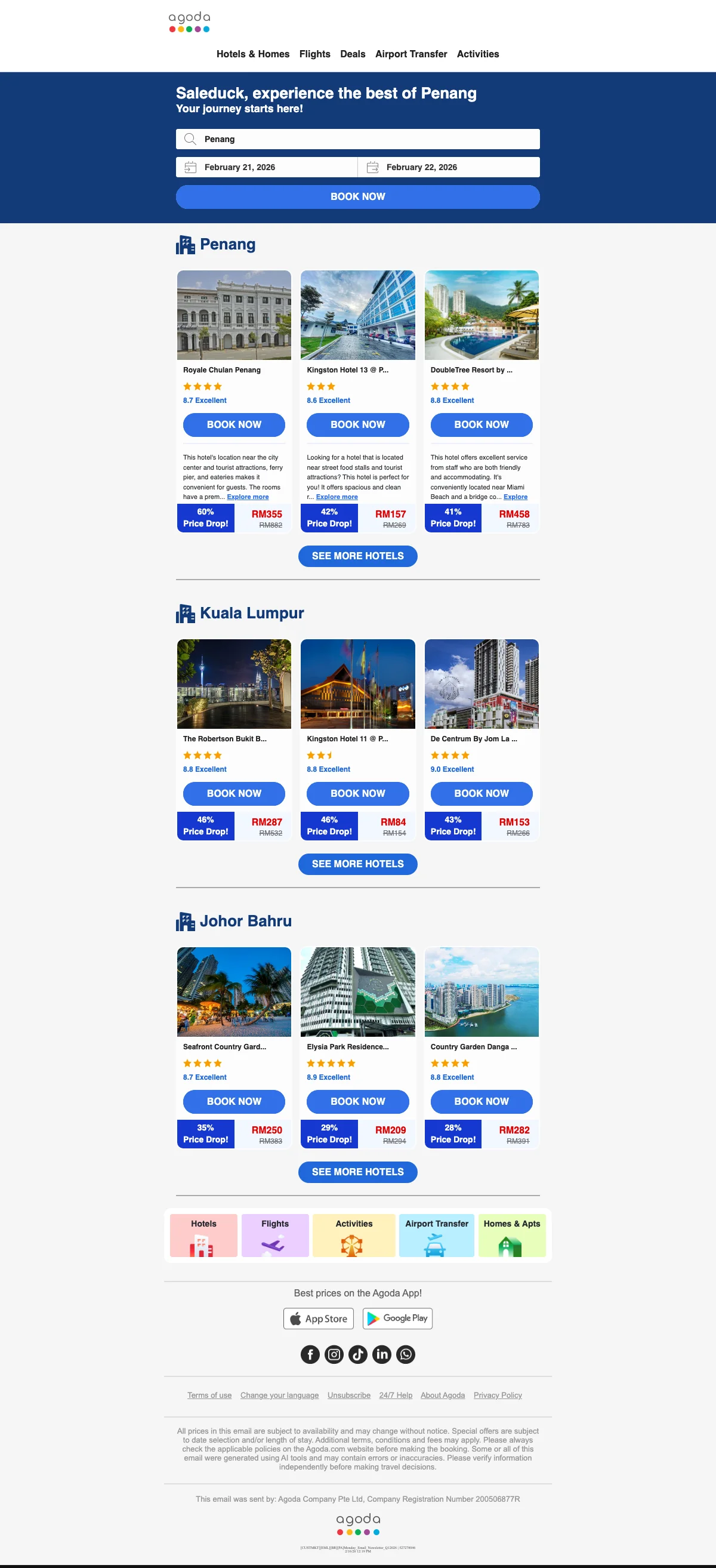Read the Privacy Policy
This screenshot has height=1568, width=716.
pos(498,1396)
